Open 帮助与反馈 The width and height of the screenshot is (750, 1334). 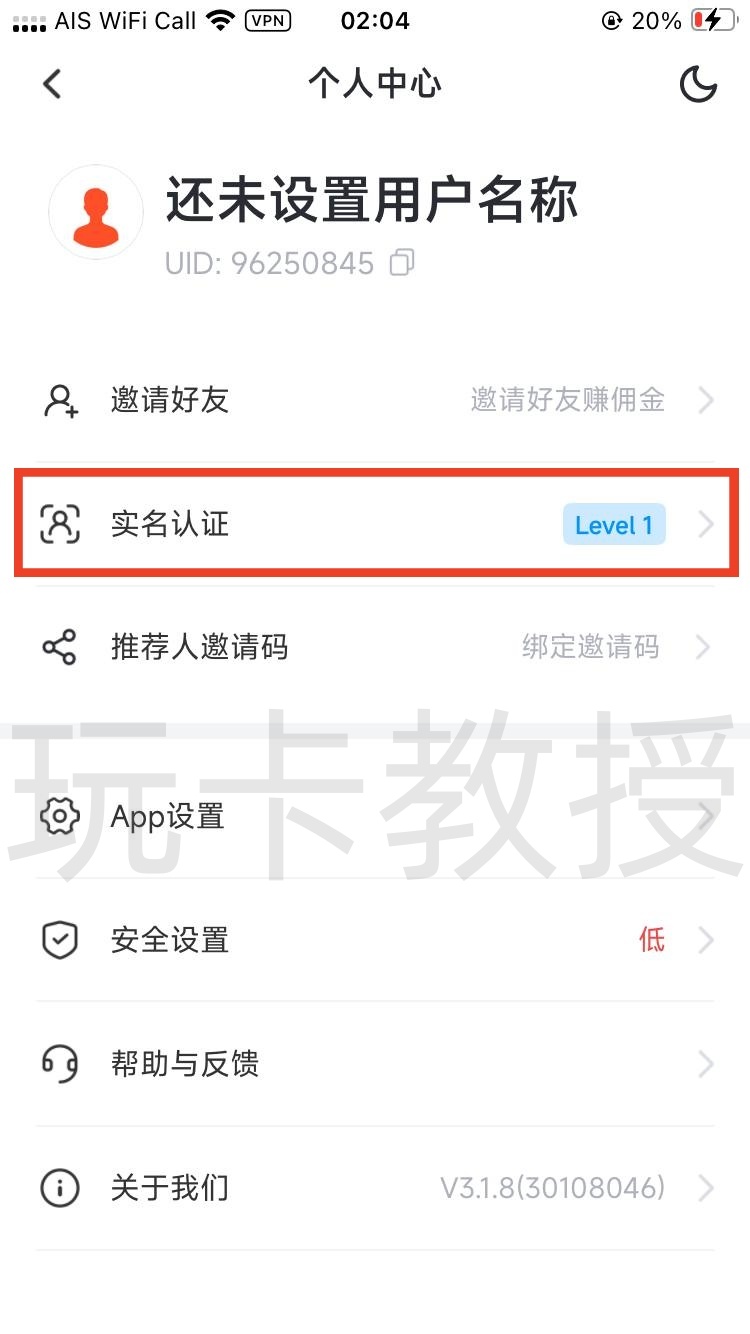point(375,1063)
